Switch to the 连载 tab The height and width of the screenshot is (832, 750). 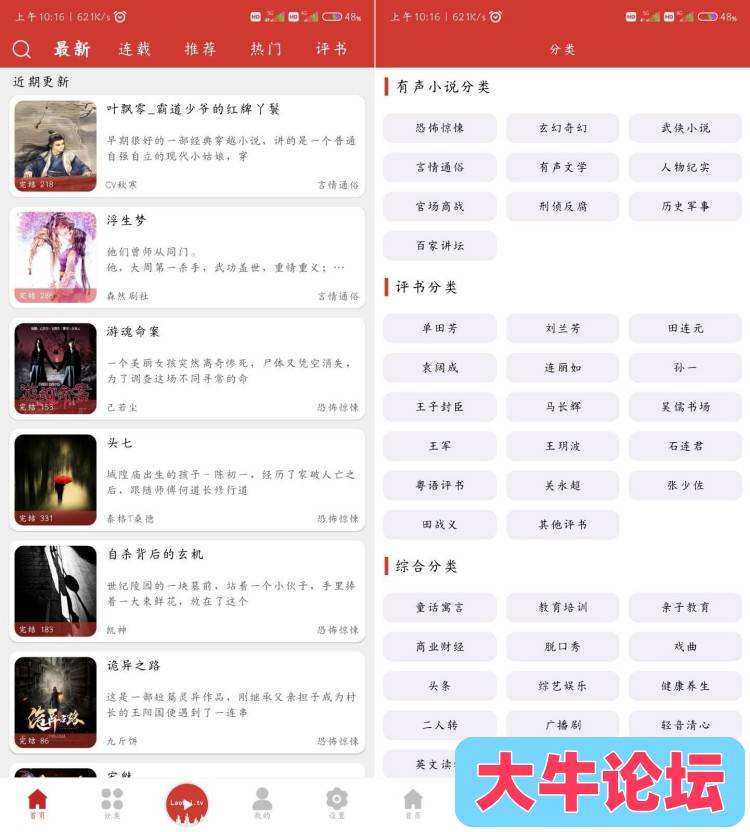pyautogui.click(x=135, y=49)
